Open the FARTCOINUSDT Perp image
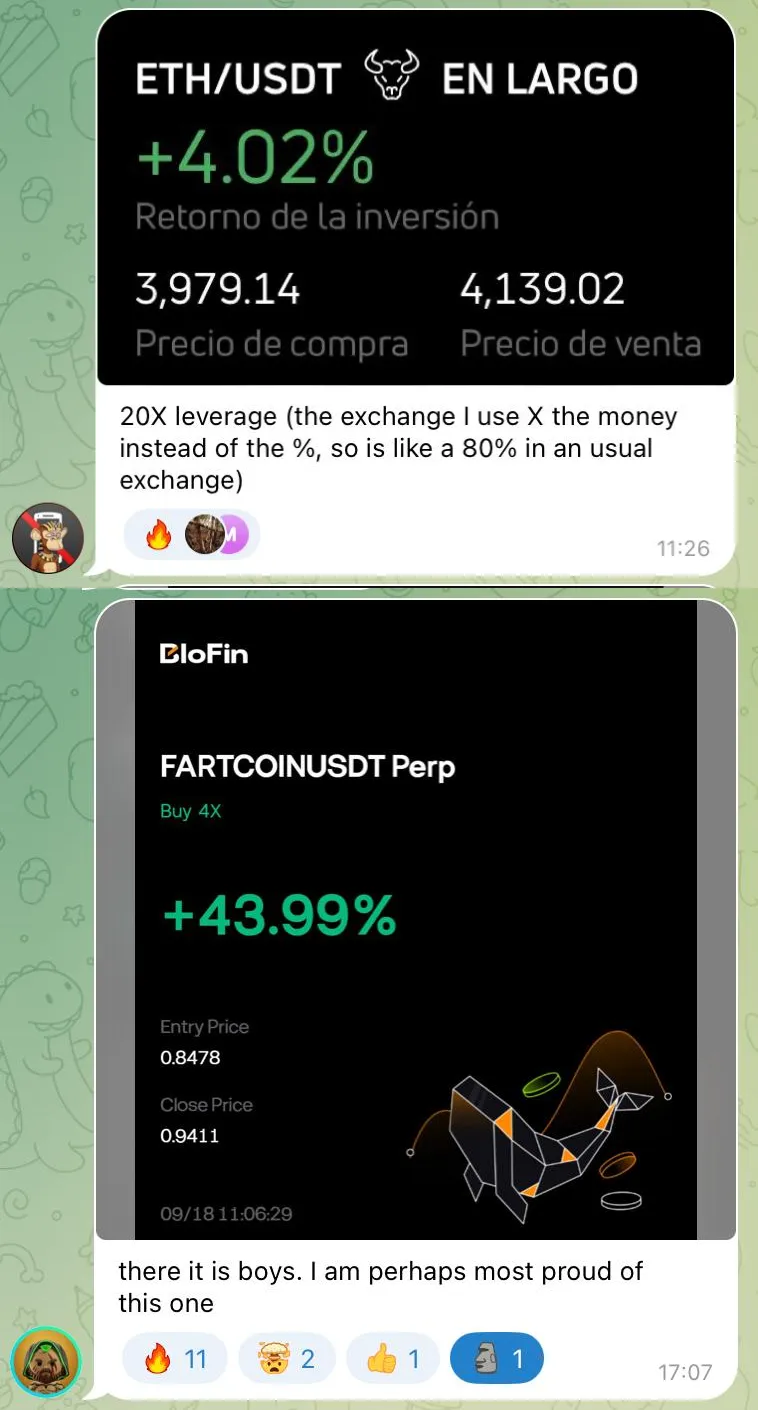 click(x=415, y=920)
